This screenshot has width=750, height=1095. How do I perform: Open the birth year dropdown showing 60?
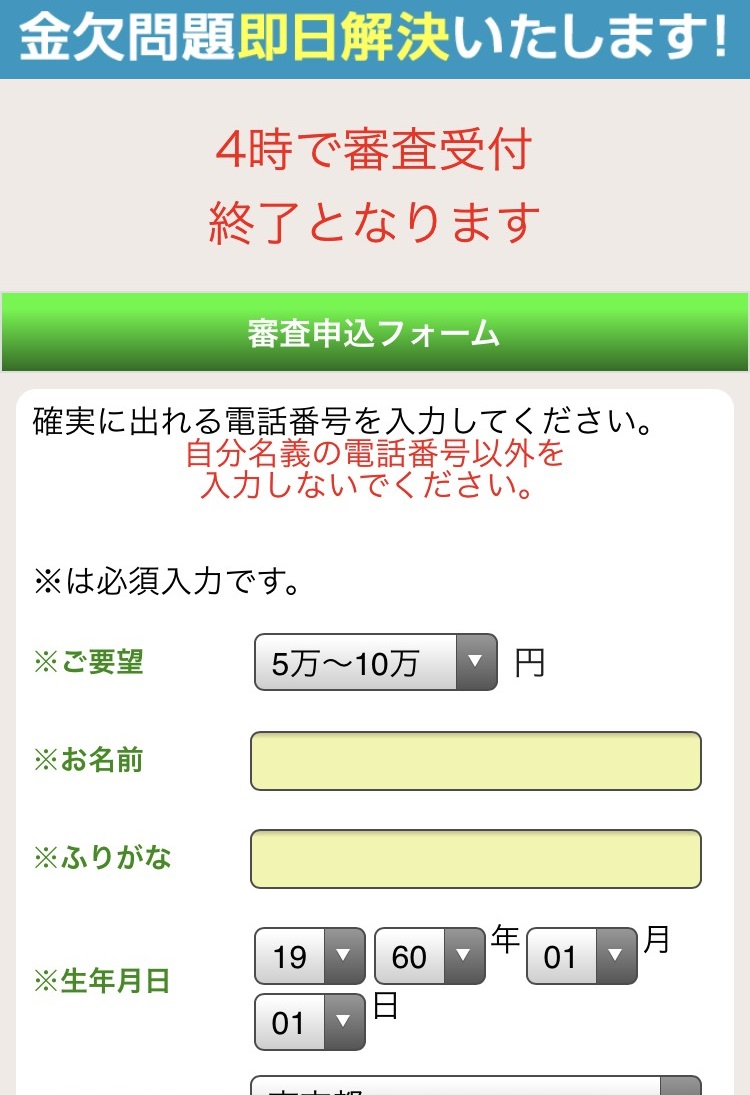click(x=429, y=956)
